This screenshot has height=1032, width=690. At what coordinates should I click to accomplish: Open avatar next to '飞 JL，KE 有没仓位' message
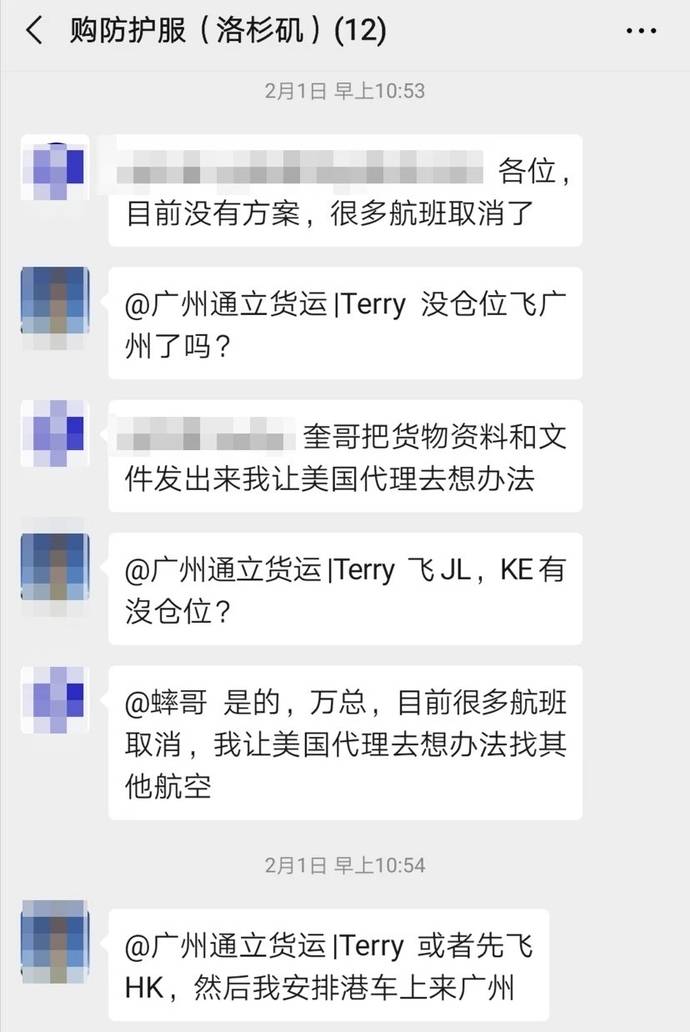tap(56, 568)
